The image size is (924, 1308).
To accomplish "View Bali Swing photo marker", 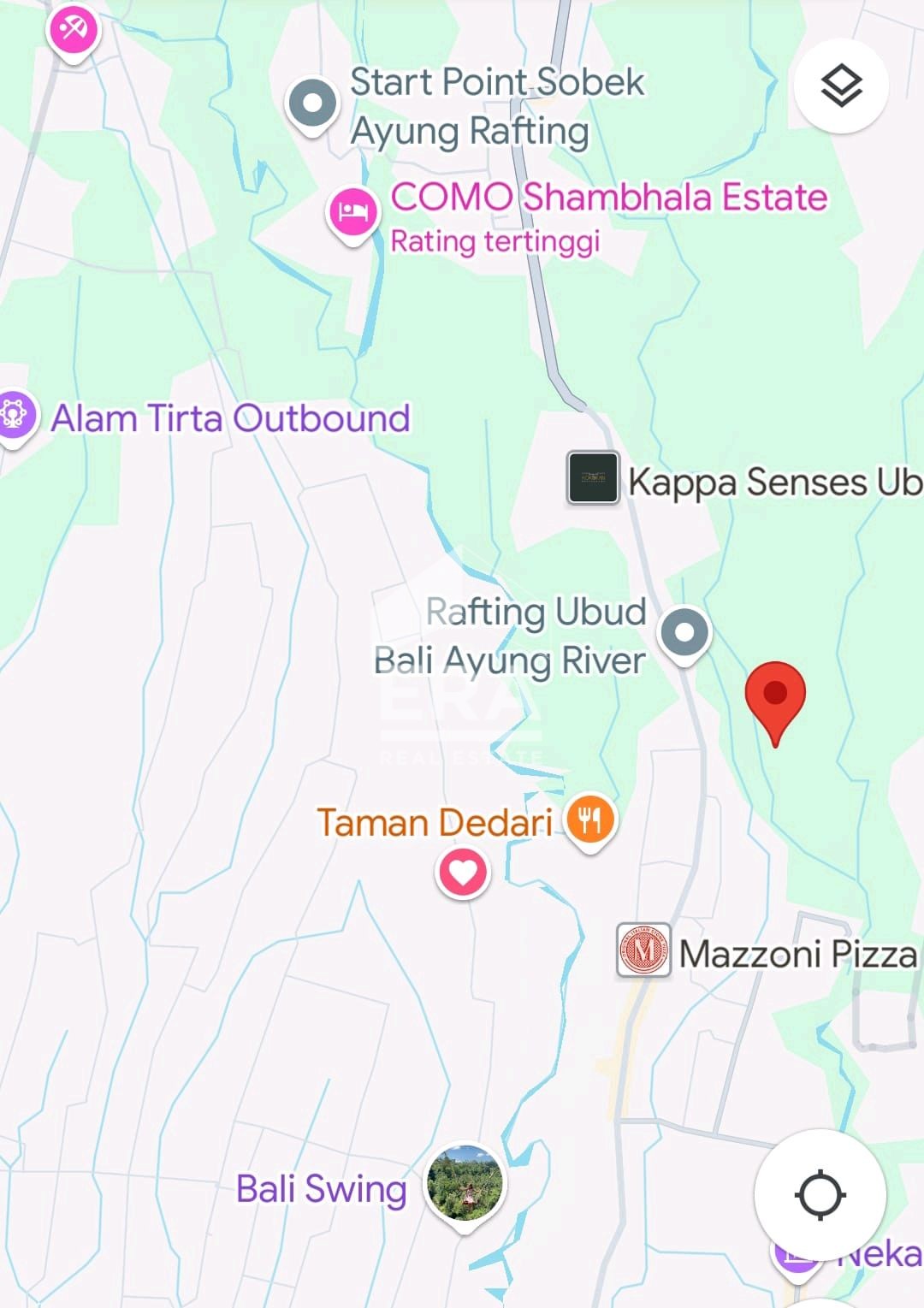I will pos(465,1184).
